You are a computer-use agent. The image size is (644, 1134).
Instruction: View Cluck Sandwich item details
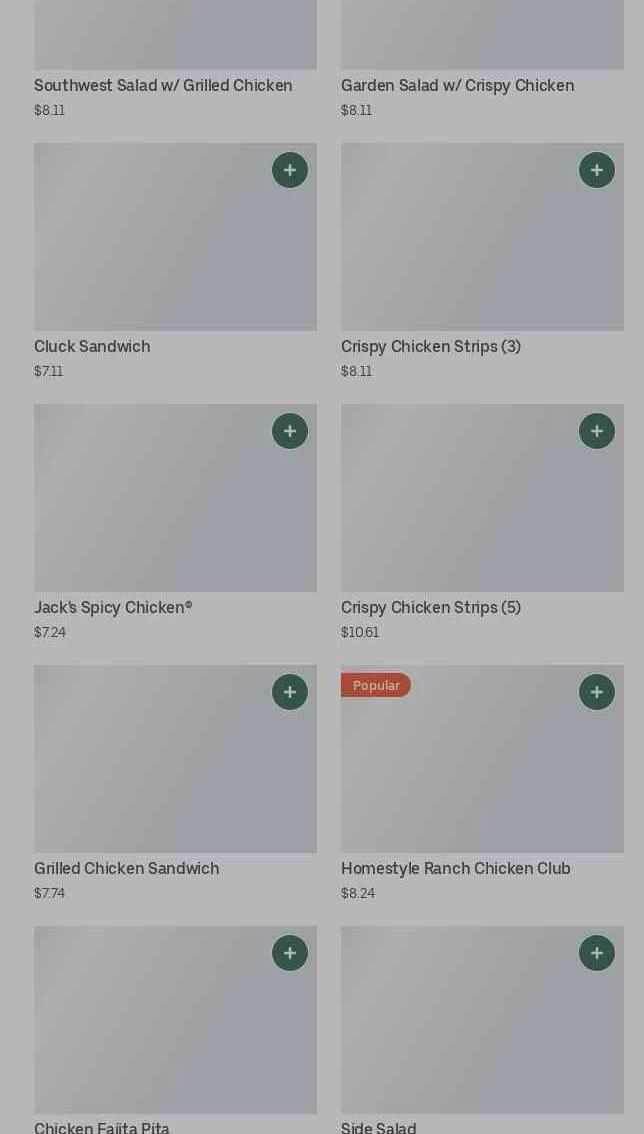point(175,261)
